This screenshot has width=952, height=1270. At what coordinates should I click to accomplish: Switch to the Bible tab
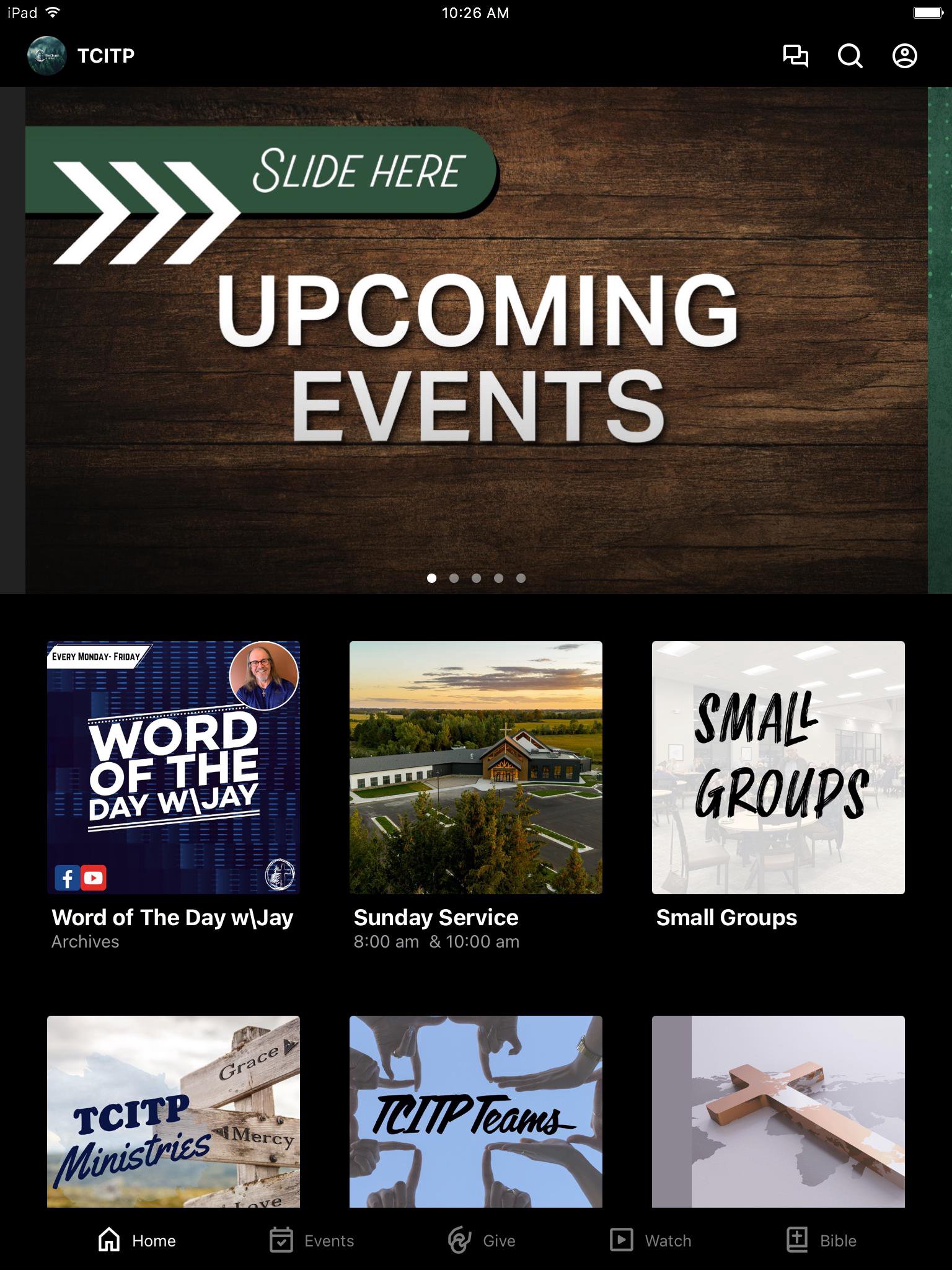(x=821, y=1240)
